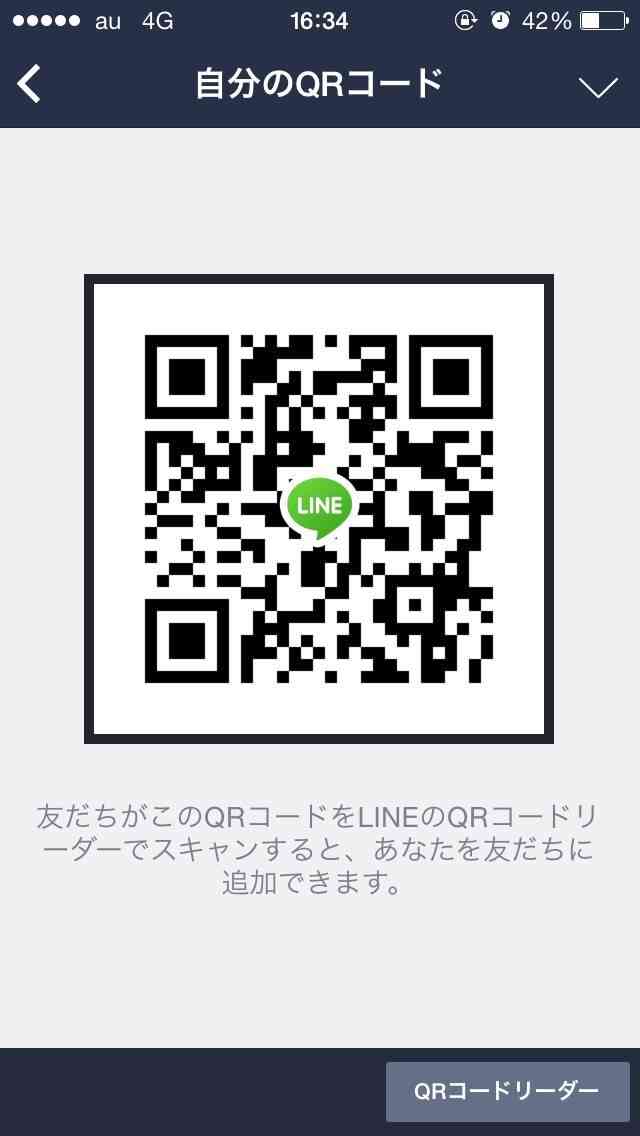Go back using the top-left arrow
The width and height of the screenshot is (640, 1136).
click(x=29, y=85)
